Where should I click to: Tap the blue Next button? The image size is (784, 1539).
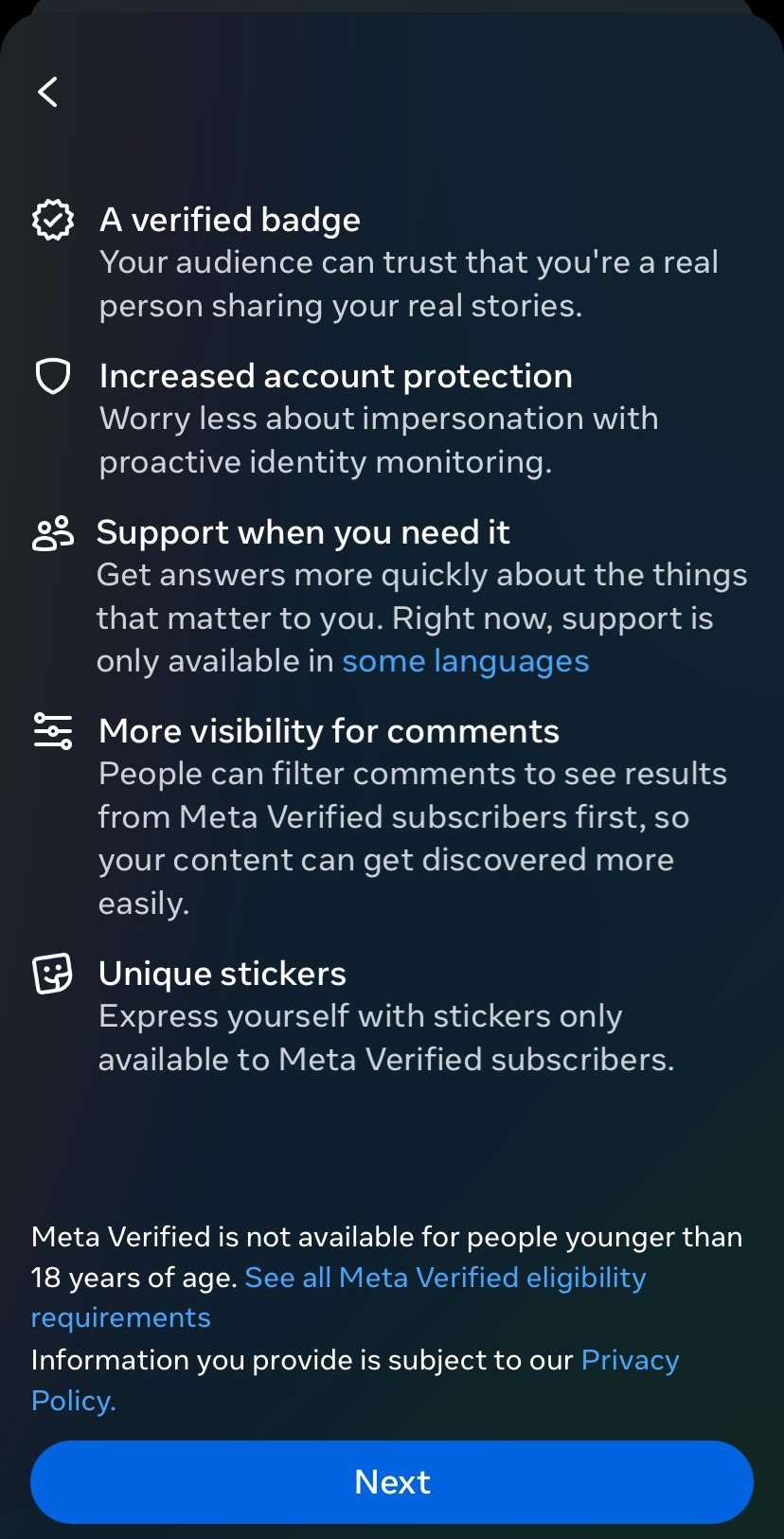coord(392,1481)
